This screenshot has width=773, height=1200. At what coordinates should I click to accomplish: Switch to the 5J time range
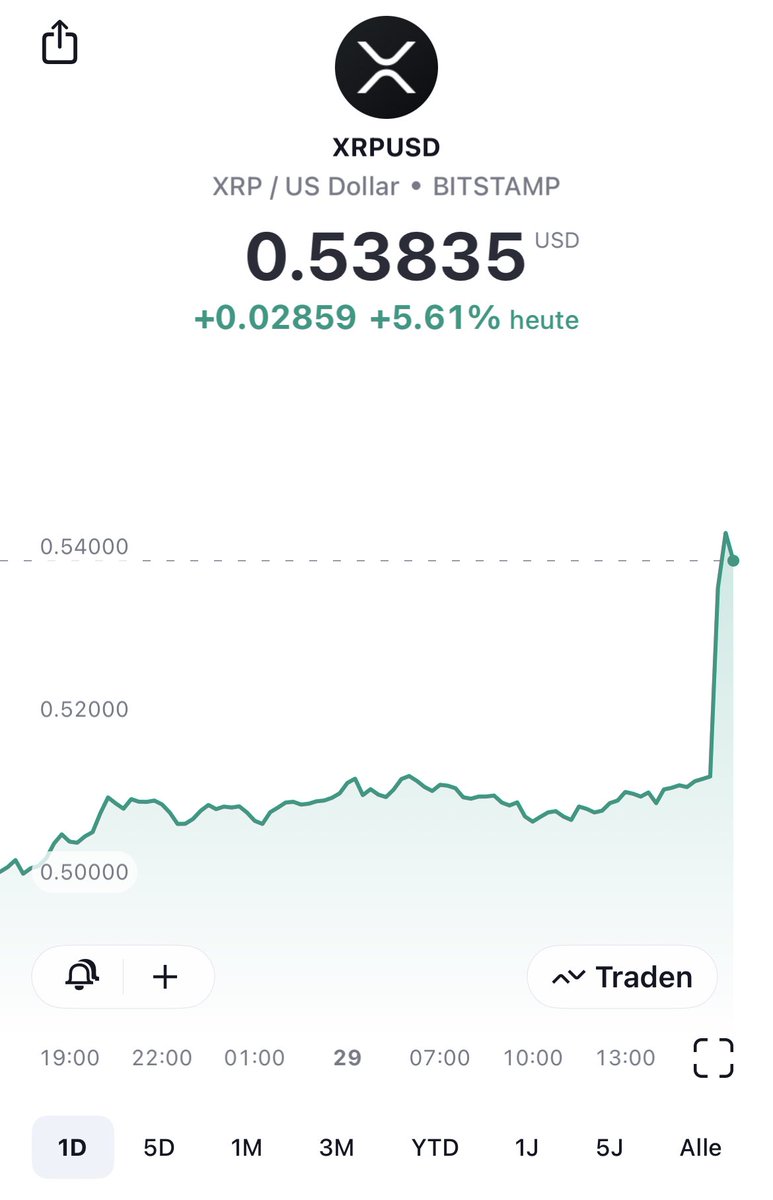pos(609,1147)
